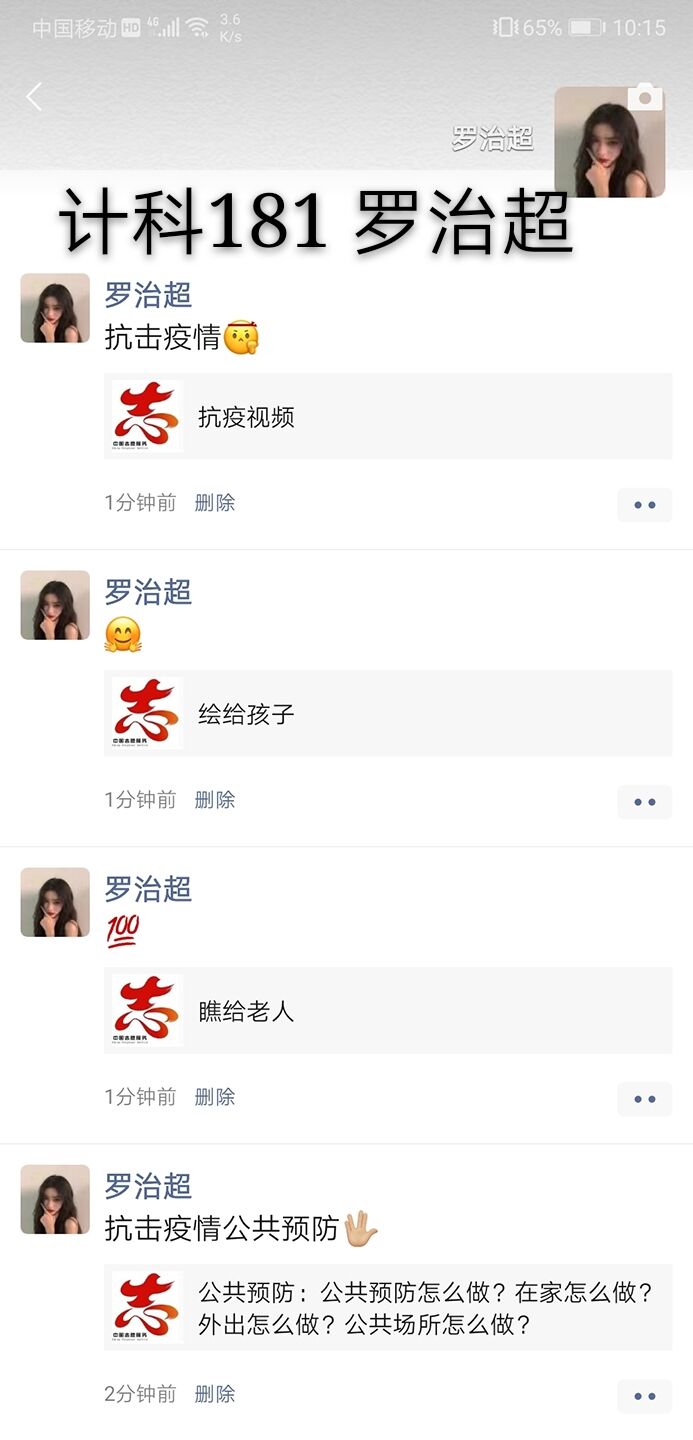This screenshot has height=1440, width=693.
Task: Open like/comment menu on 绘给孩子 post
Action: point(644,802)
